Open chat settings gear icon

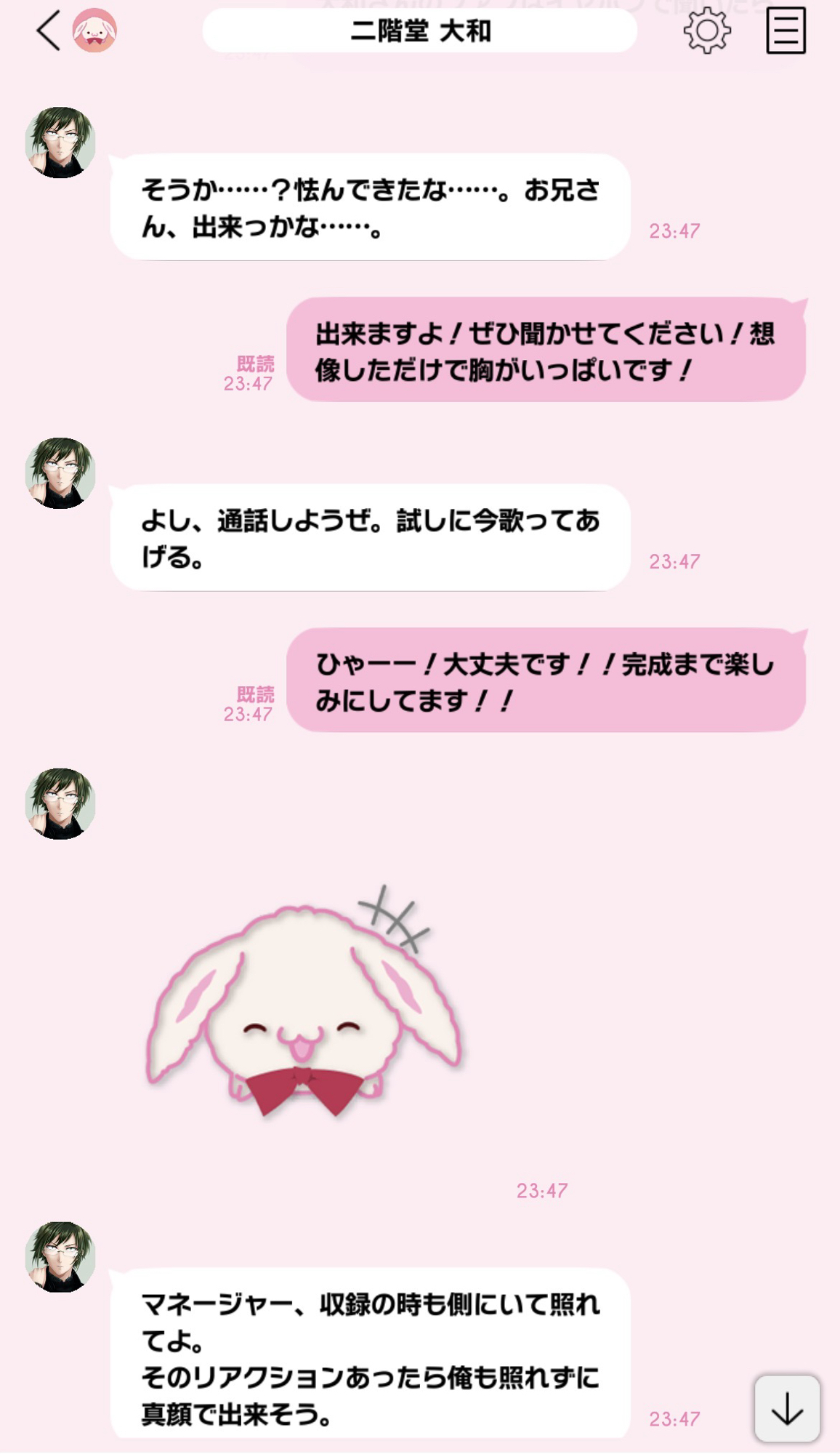[x=706, y=31]
